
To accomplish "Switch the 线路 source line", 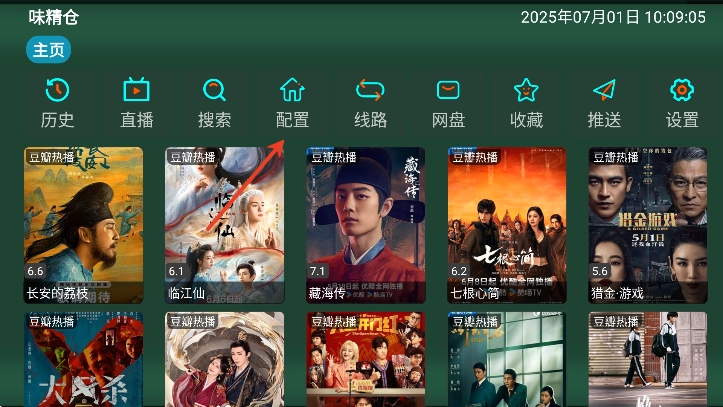I will pos(370,103).
